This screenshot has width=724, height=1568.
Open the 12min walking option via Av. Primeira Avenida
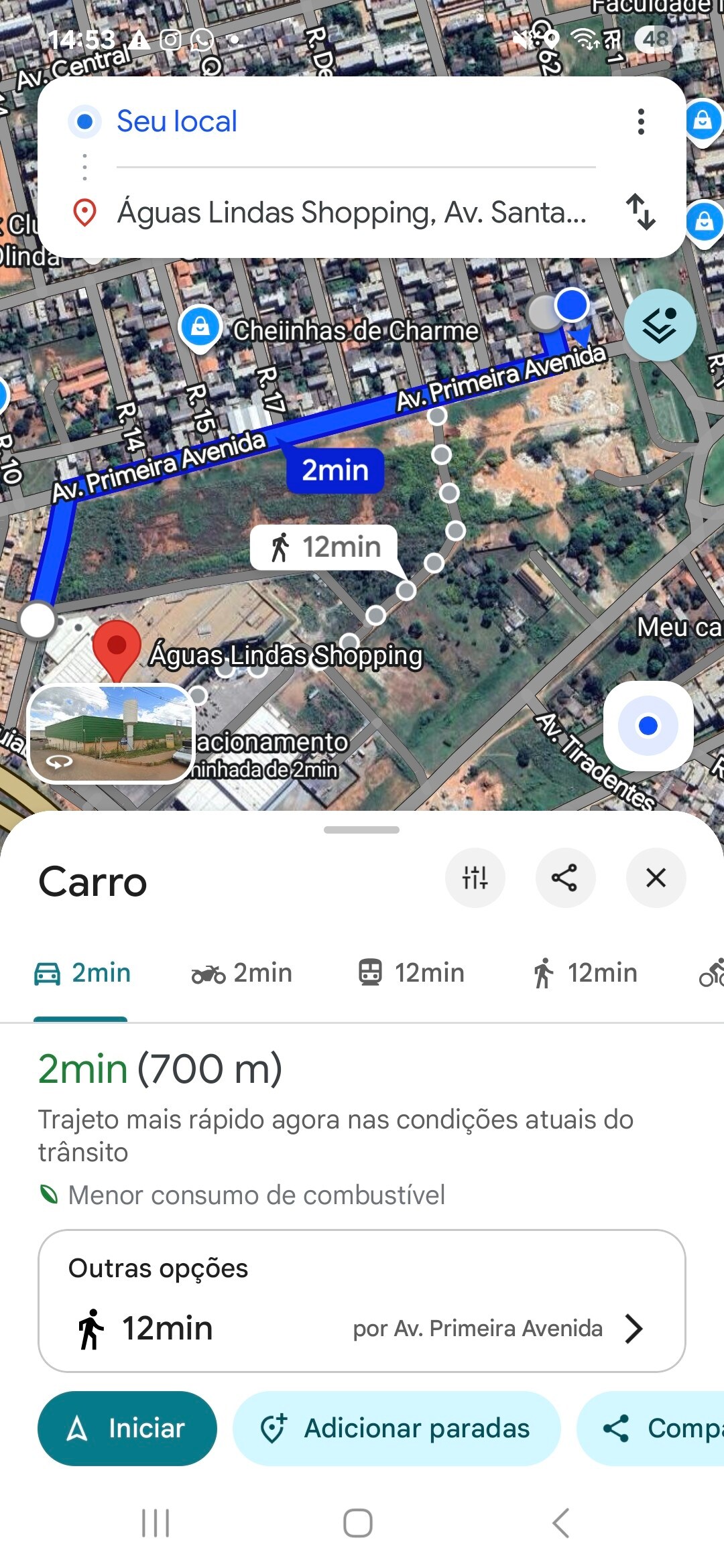[x=362, y=1328]
